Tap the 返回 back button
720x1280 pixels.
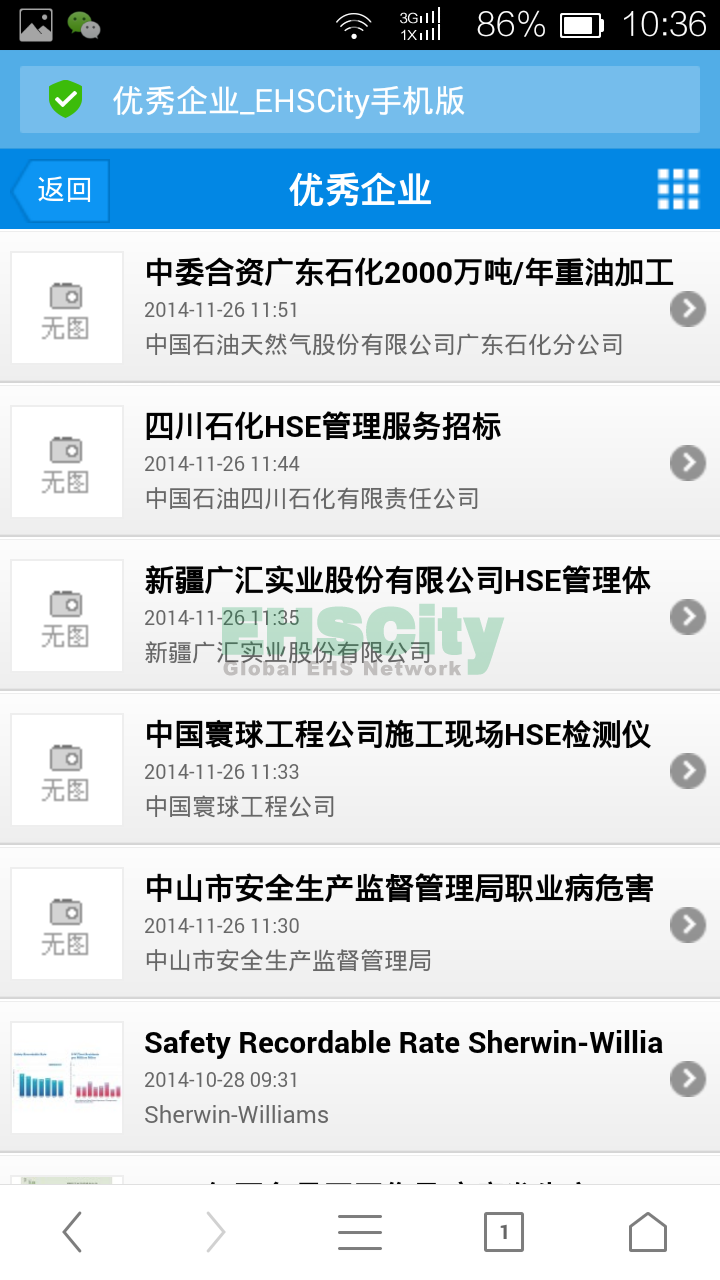pos(61,190)
